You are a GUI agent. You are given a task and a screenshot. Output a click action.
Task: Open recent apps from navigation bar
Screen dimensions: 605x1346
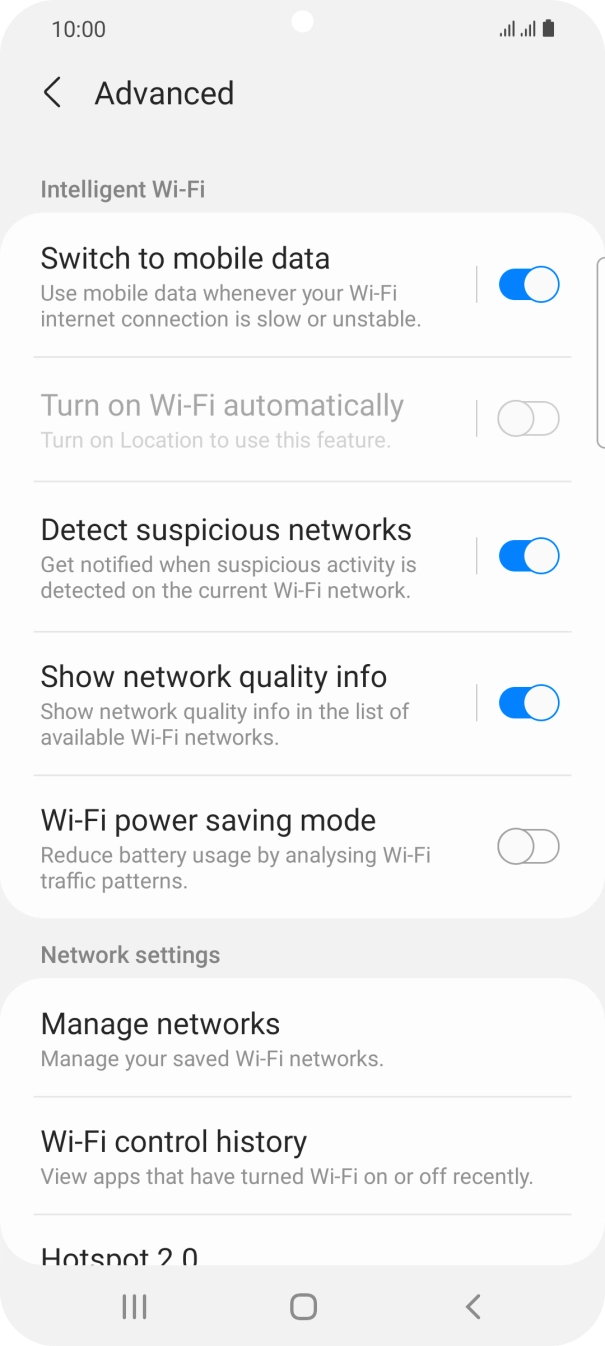134,1306
